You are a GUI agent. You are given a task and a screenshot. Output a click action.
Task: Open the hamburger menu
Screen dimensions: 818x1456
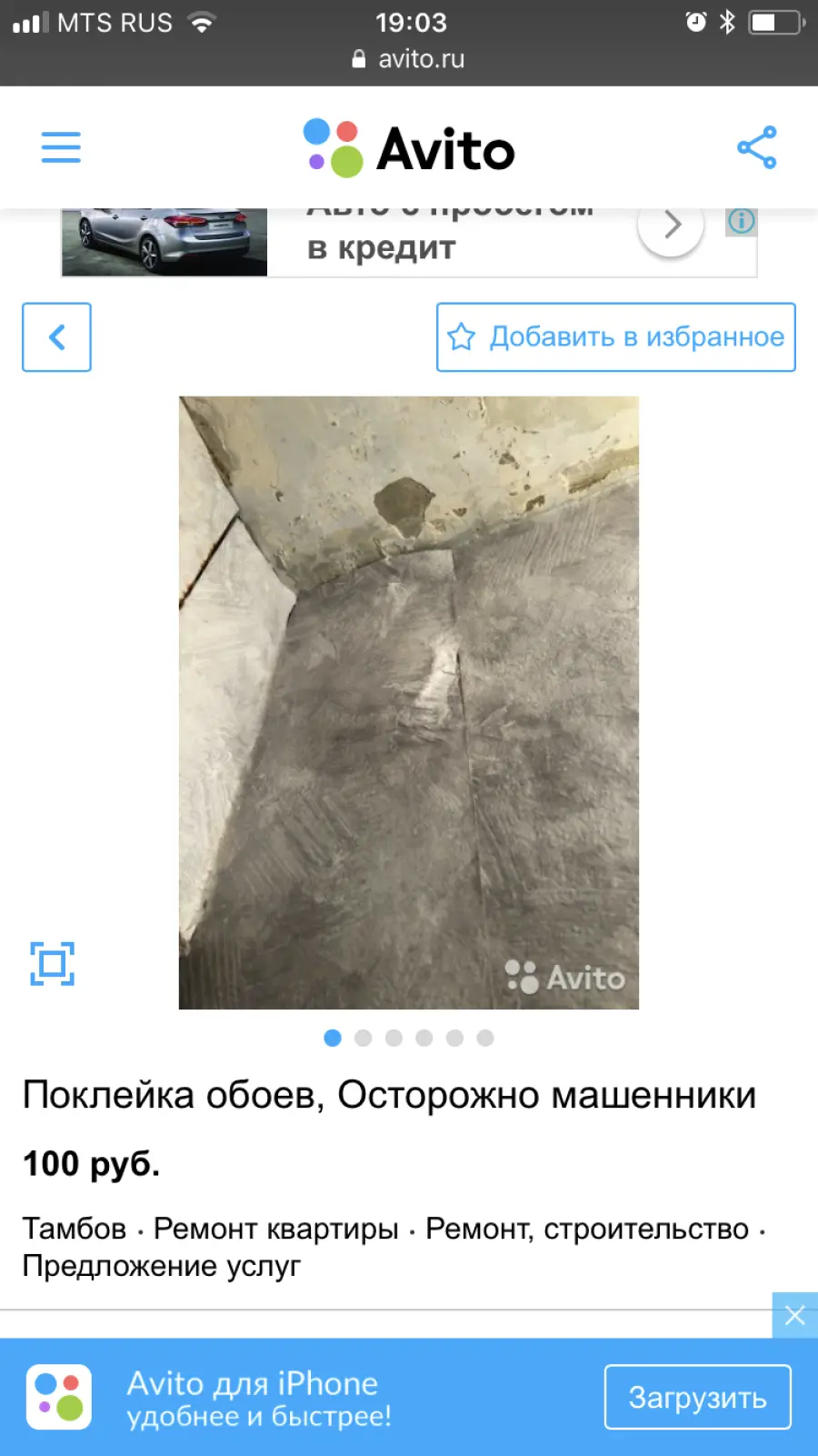61,147
